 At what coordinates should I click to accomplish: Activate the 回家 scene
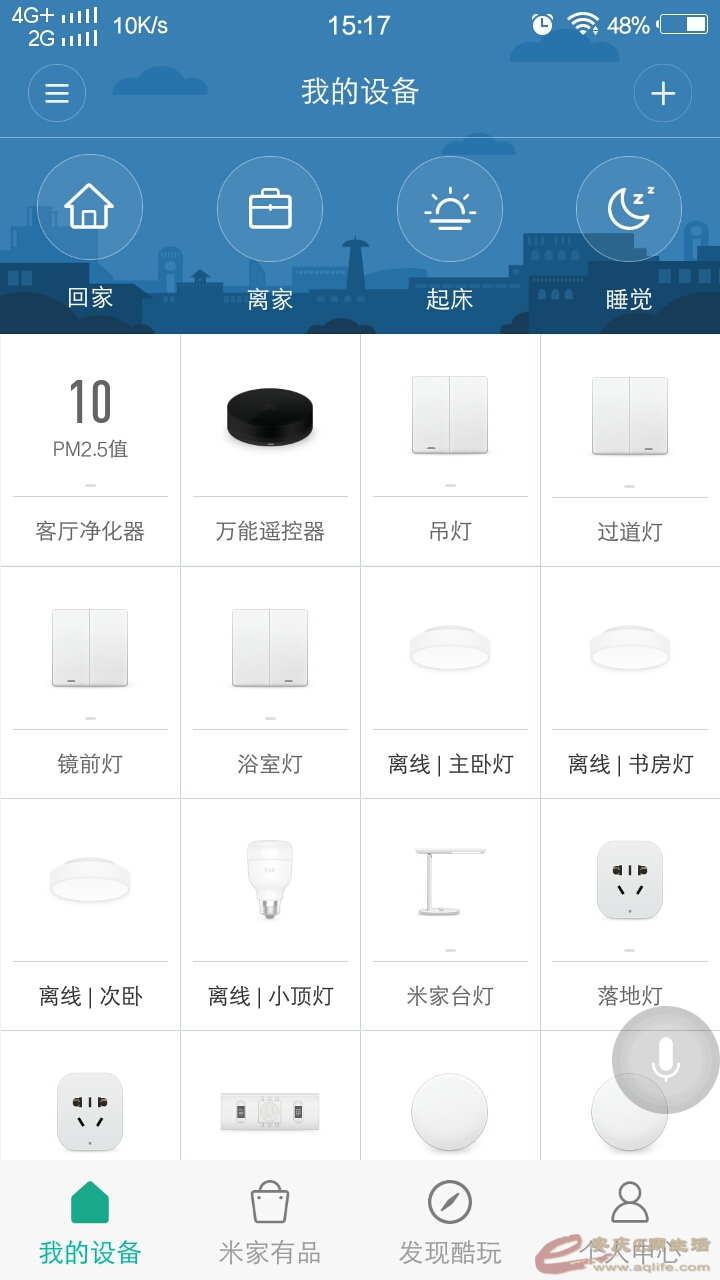tap(90, 208)
